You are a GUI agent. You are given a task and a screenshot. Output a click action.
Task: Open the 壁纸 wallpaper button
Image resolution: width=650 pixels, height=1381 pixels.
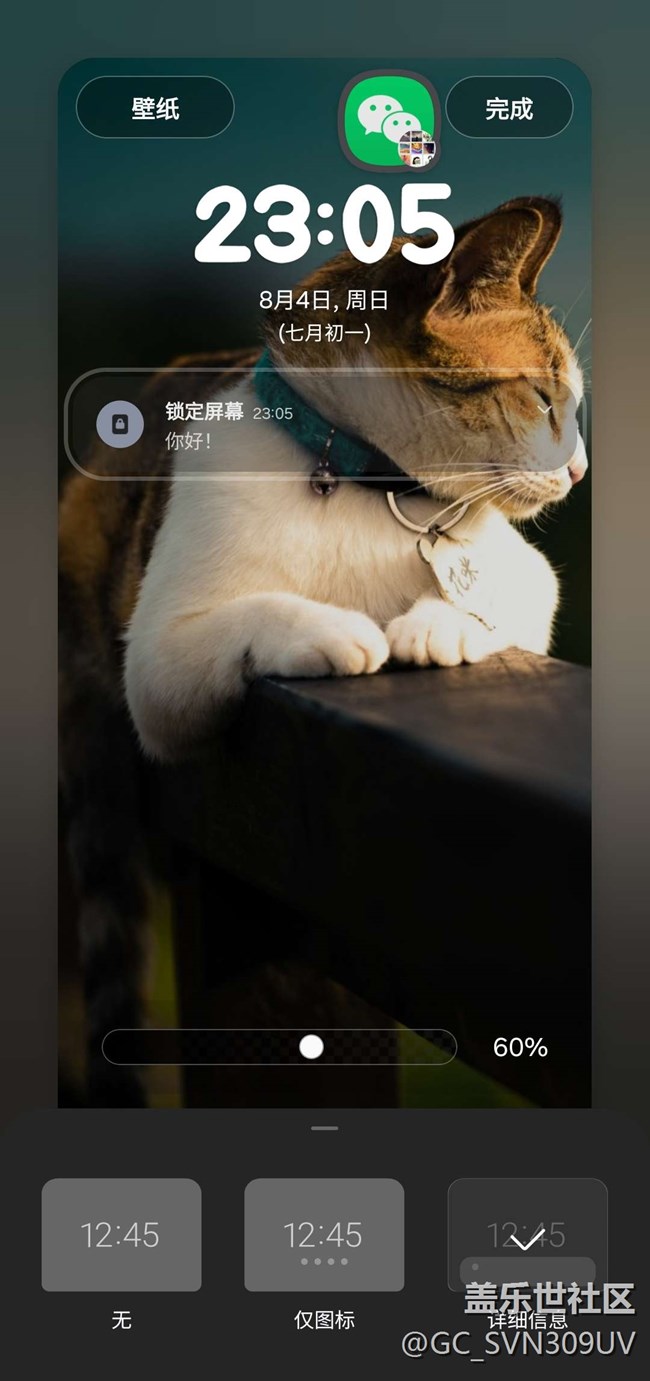tap(155, 108)
